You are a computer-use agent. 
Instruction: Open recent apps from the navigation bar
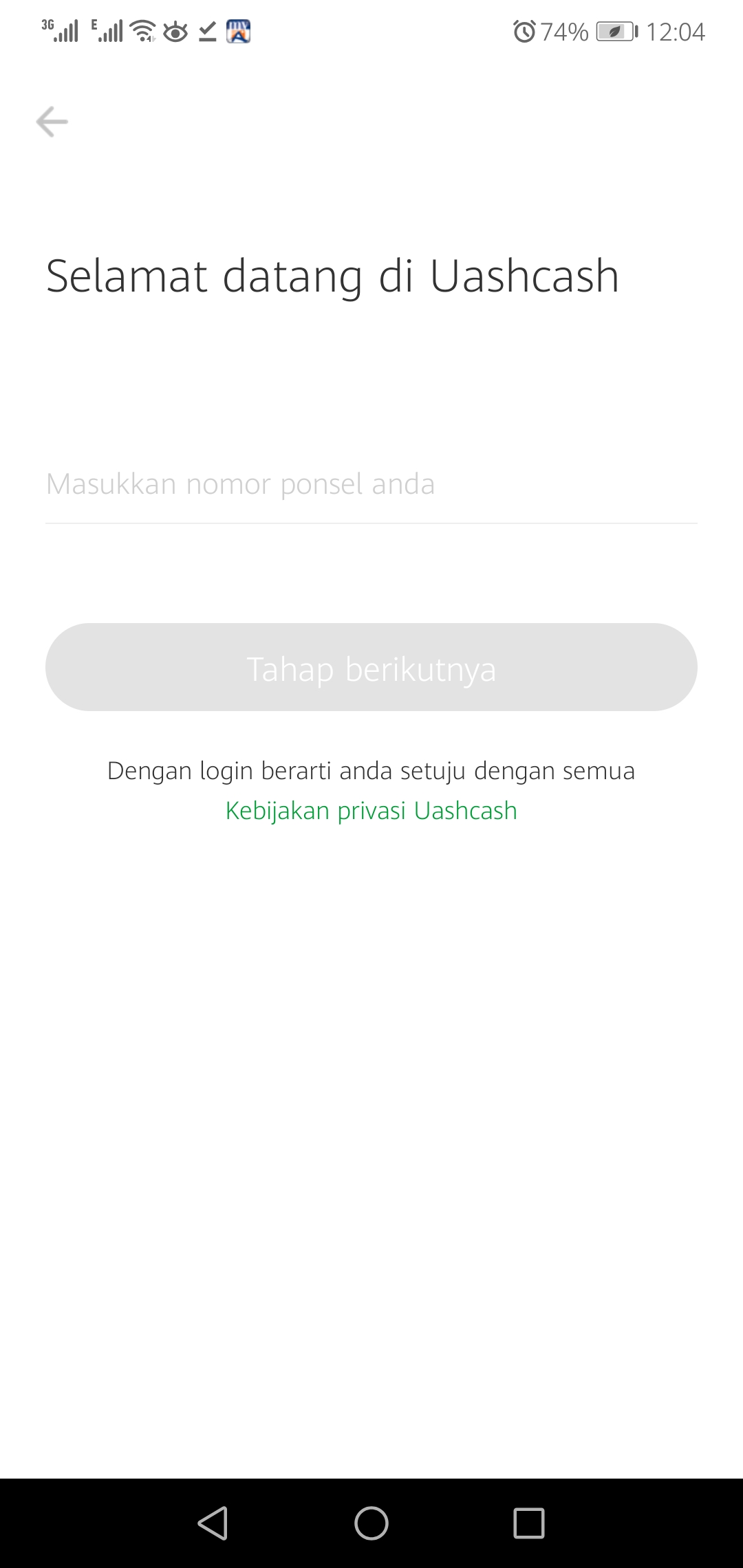[x=528, y=1523]
